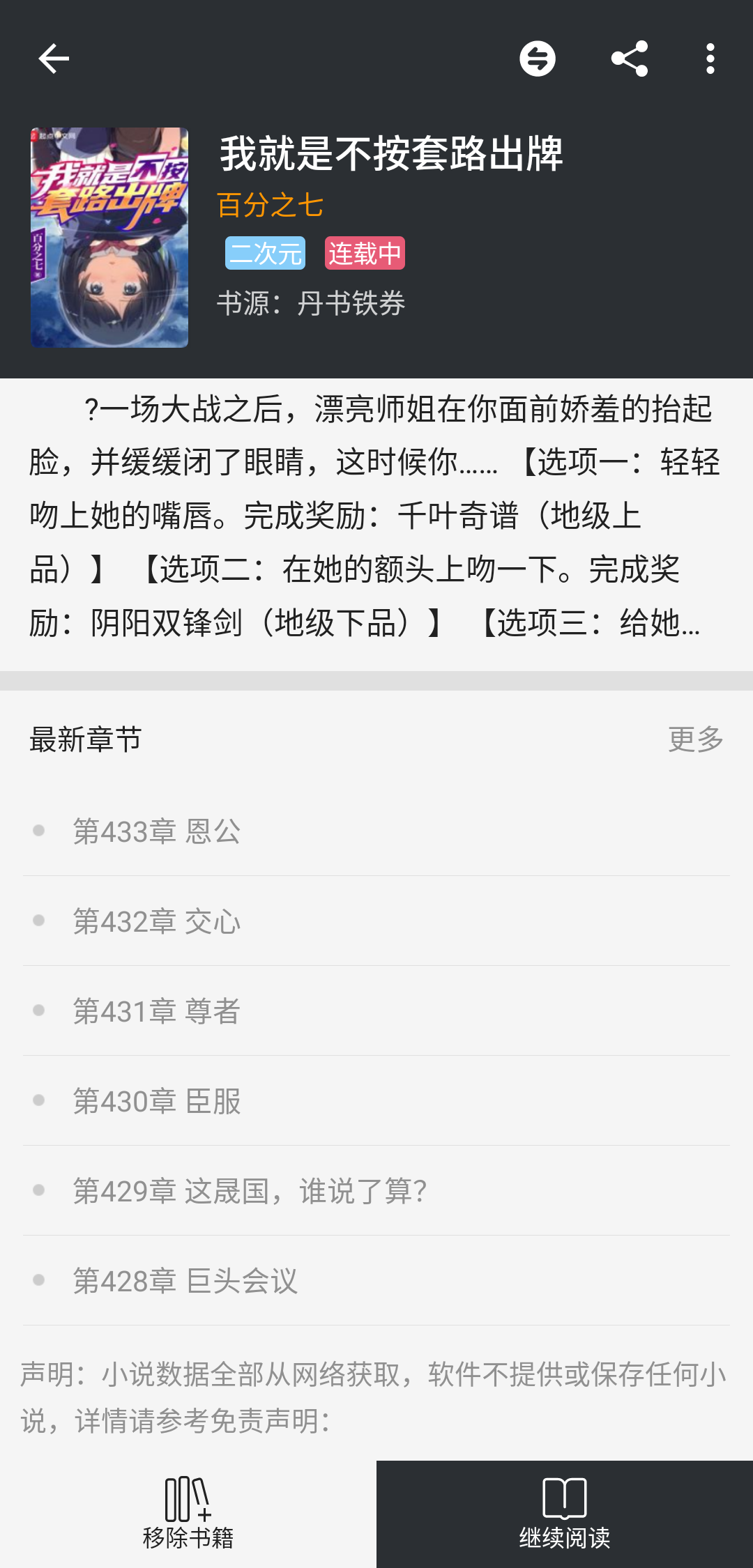
Task: Open the three-dot overflow menu
Action: coord(709,59)
